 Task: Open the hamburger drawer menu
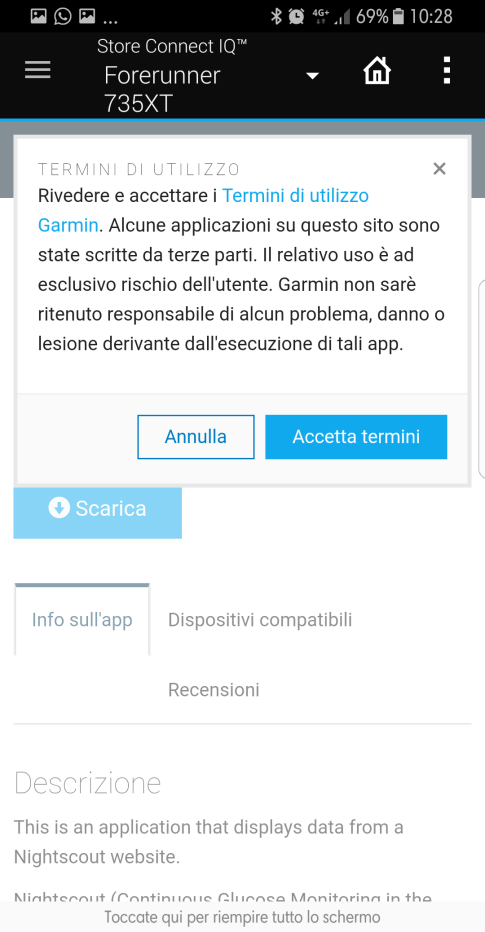click(37, 71)
